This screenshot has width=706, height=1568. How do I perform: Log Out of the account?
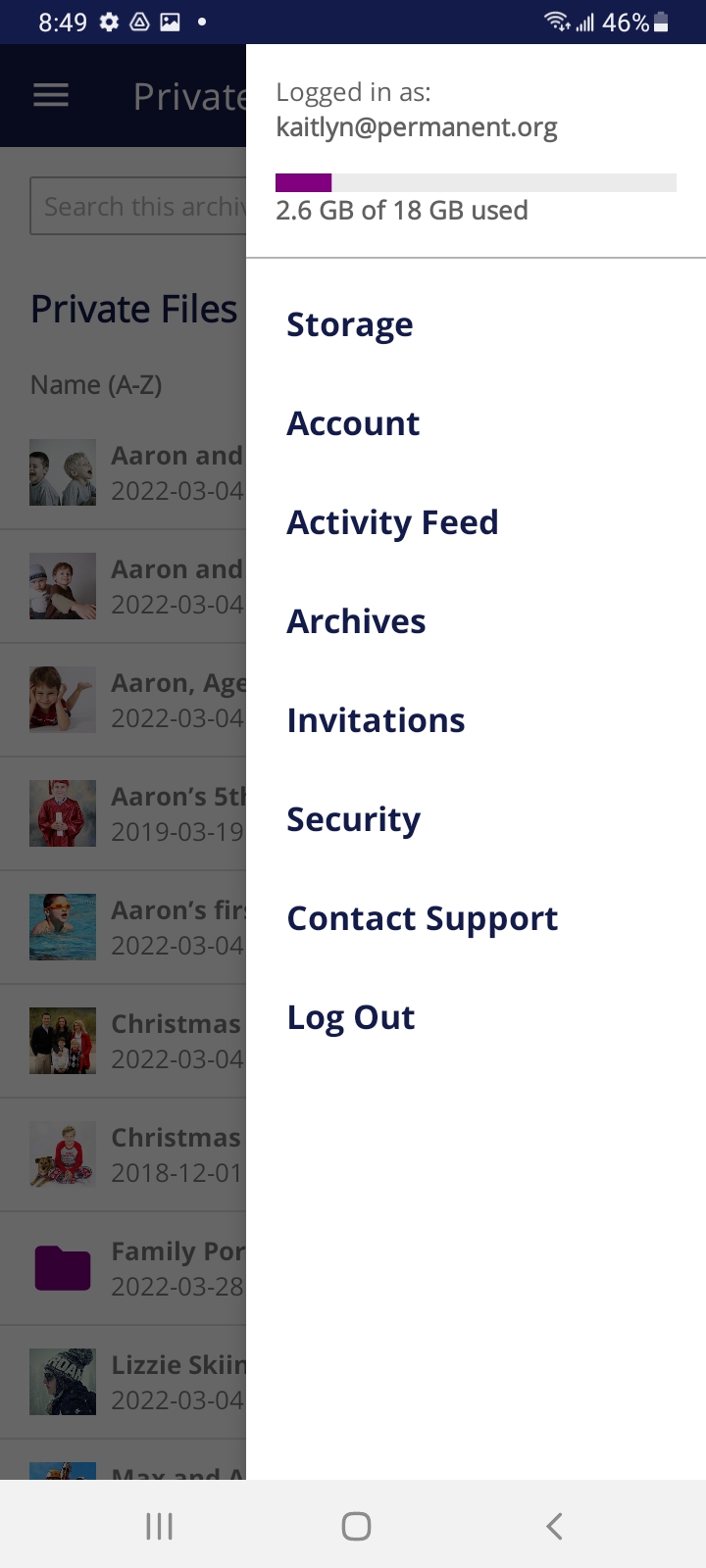click(350, 1018)
